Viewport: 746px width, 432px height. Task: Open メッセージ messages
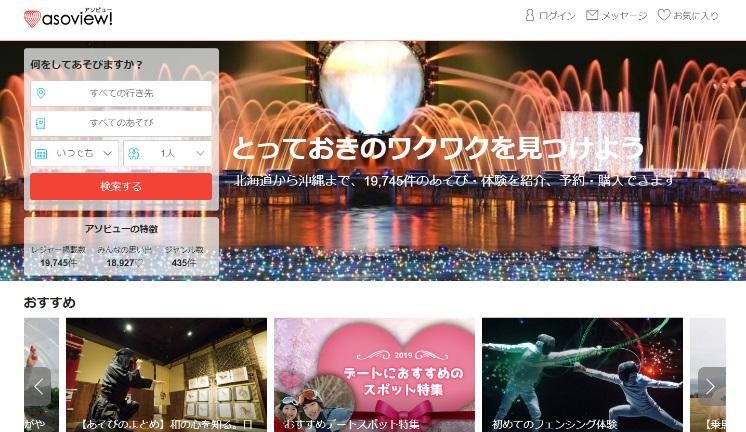click(616, 16)
